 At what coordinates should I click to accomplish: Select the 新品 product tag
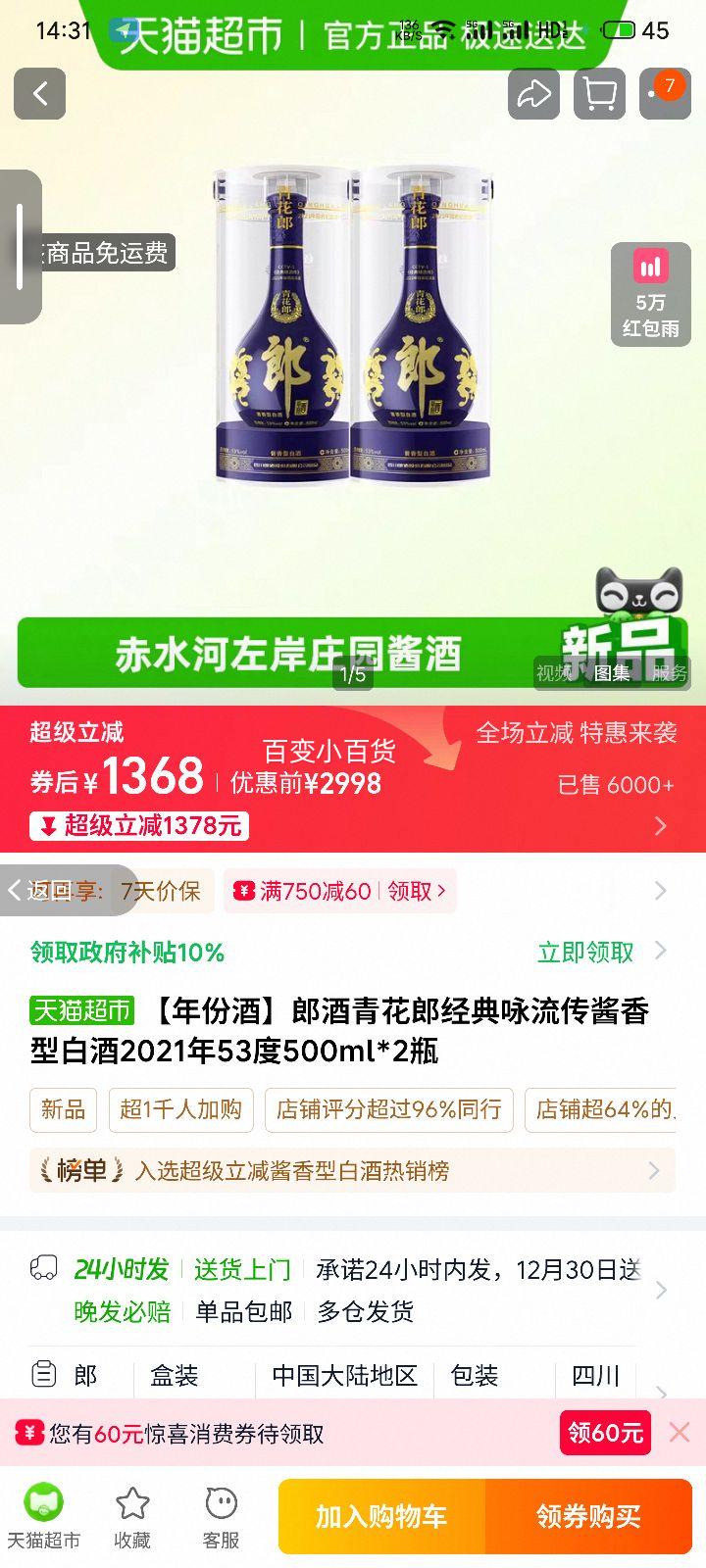click(62, 1110)
